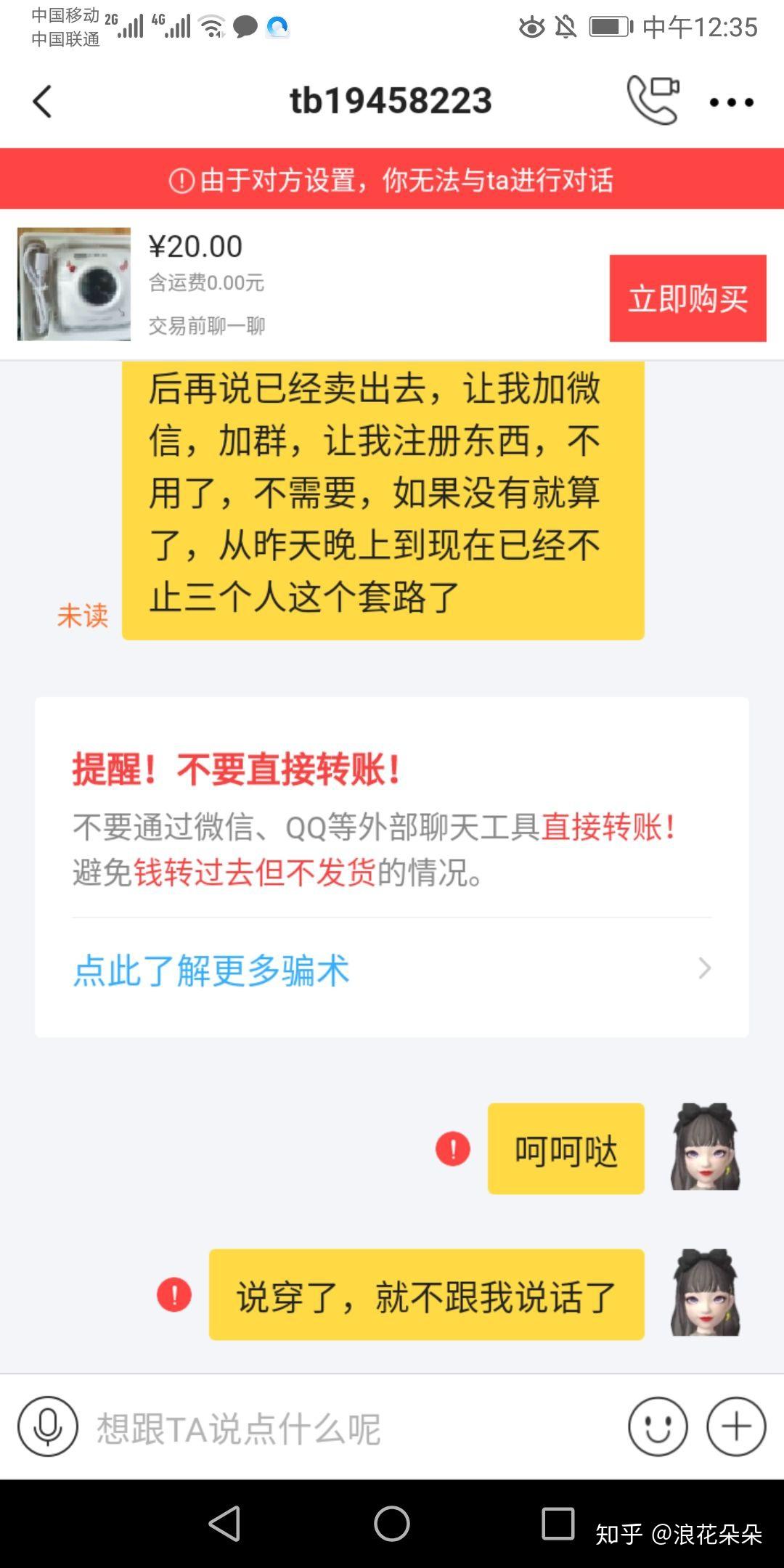Open the emoji picker

click(x=658, y=1426)
